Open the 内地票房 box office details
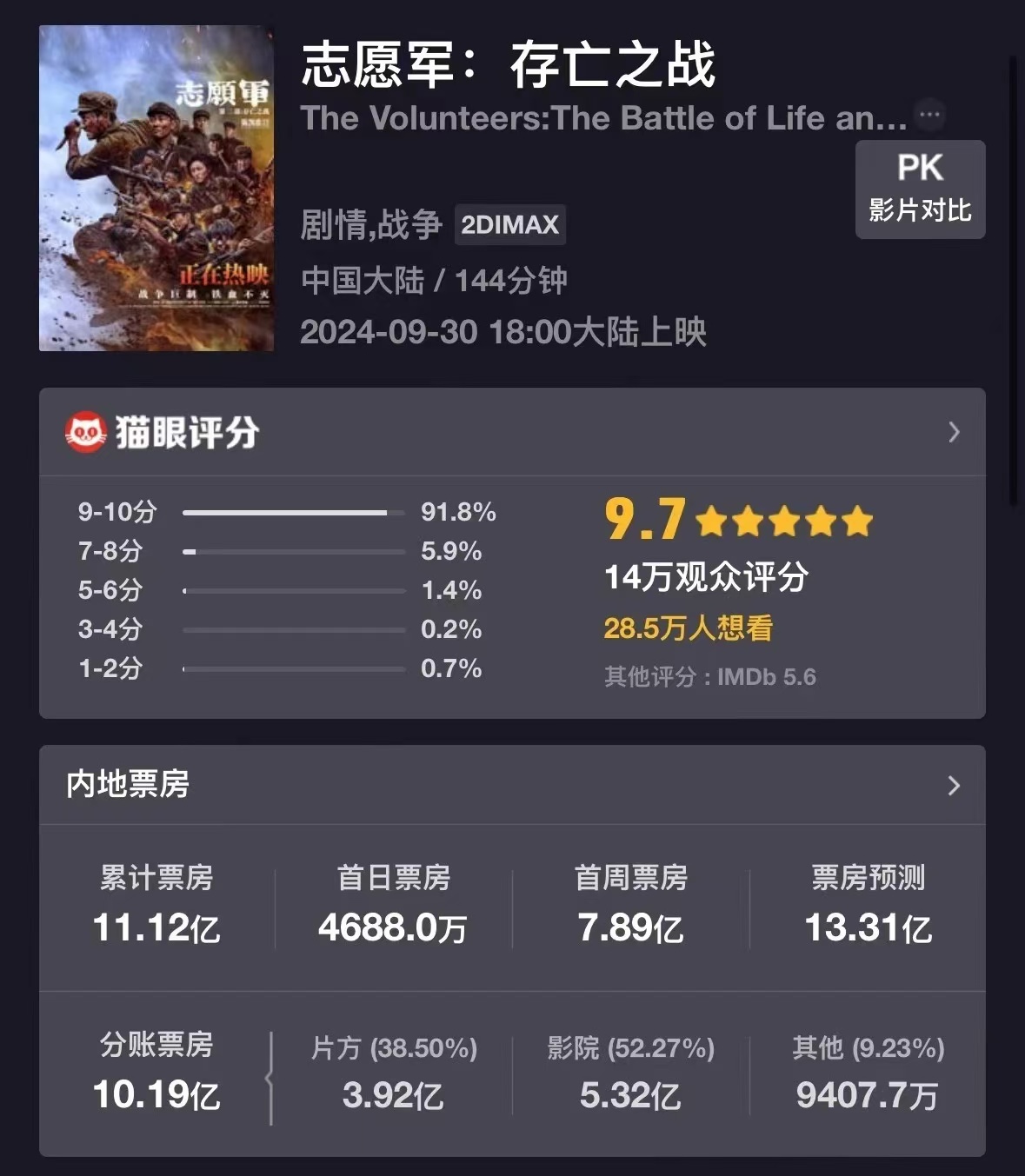This screenshot has height=1176, width=1025. click(953, 786)
